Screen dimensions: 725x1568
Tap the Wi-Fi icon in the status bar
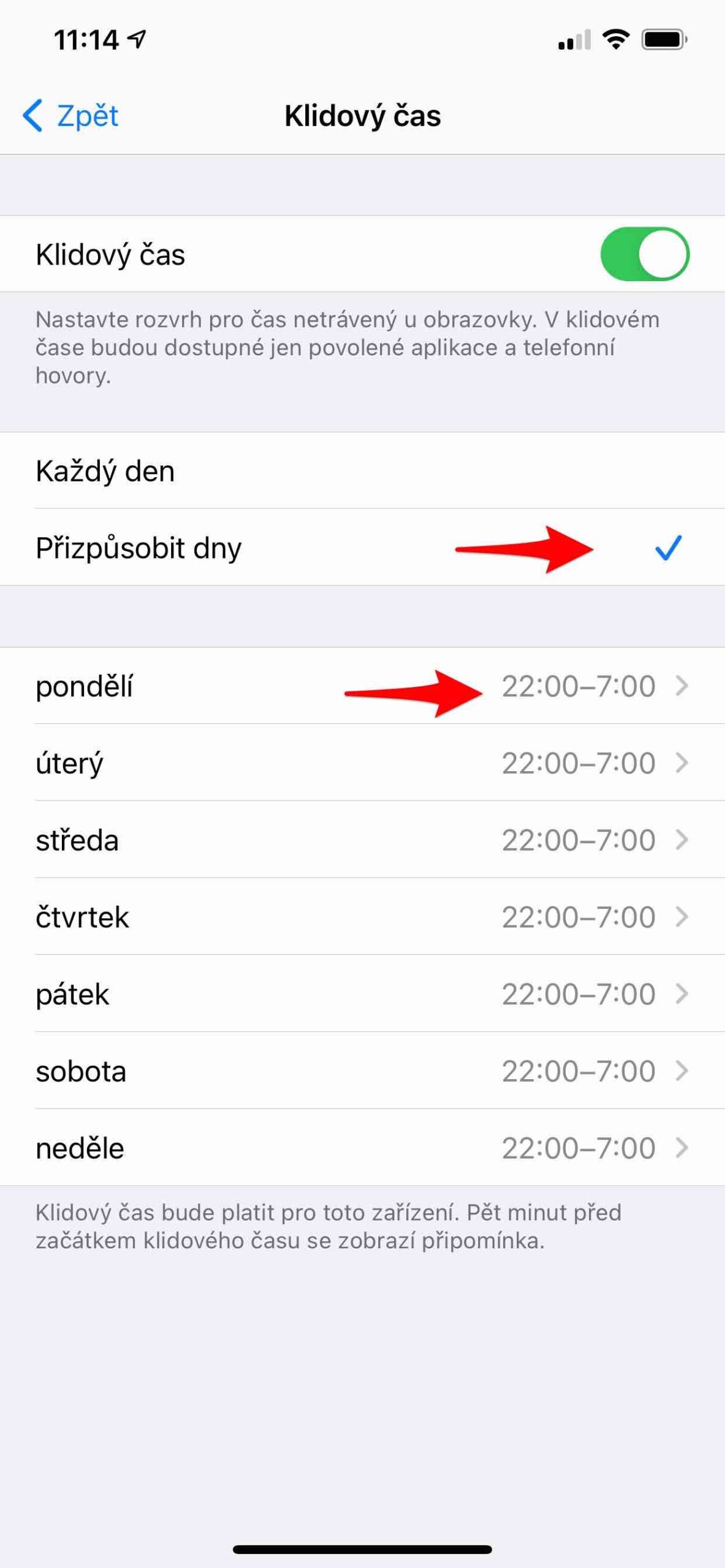[615, 39]
